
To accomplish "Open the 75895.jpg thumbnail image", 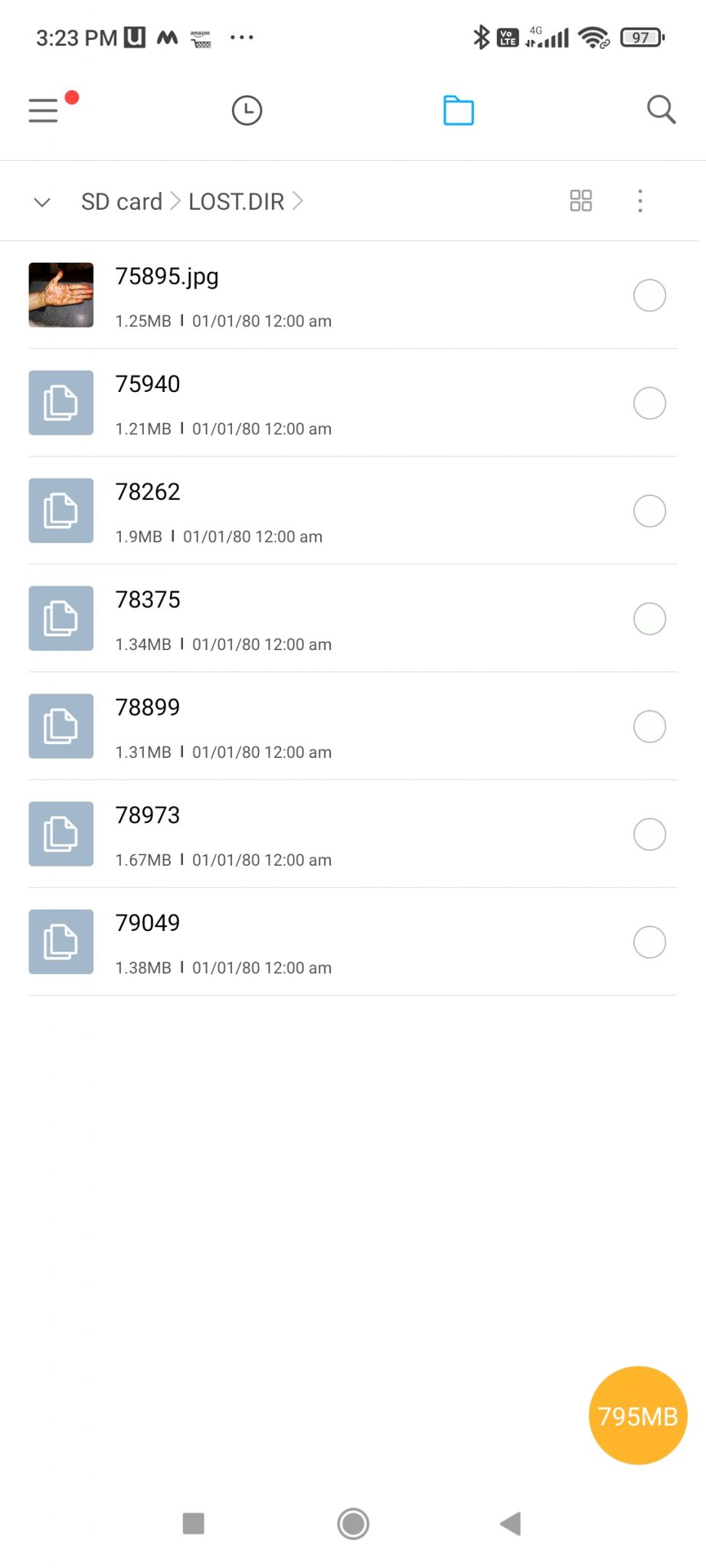I will point(60,296).
